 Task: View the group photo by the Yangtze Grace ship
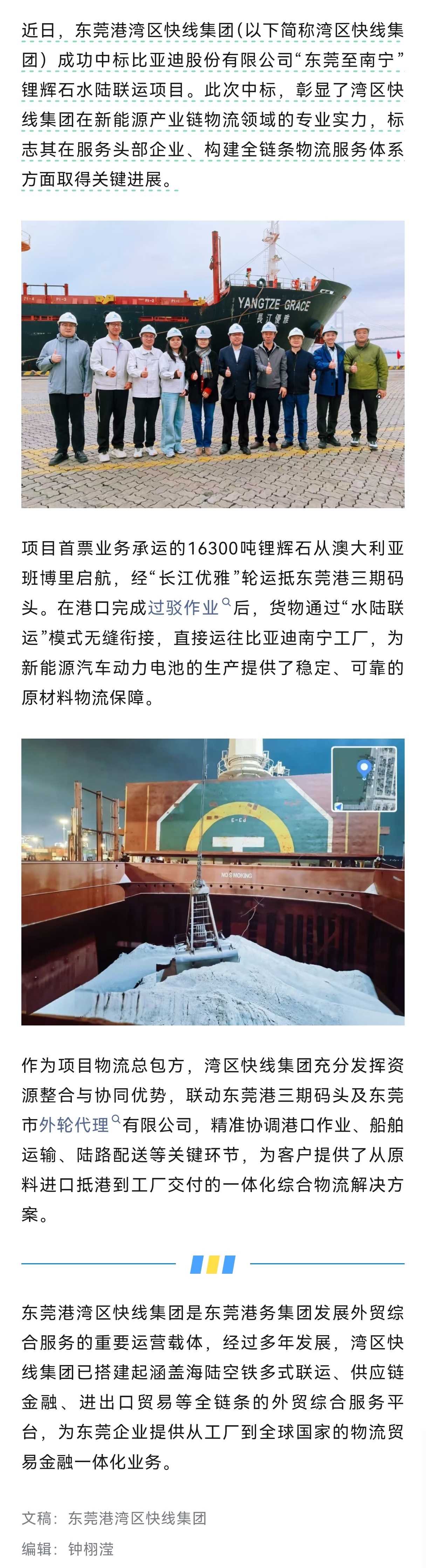coord(213,364)
